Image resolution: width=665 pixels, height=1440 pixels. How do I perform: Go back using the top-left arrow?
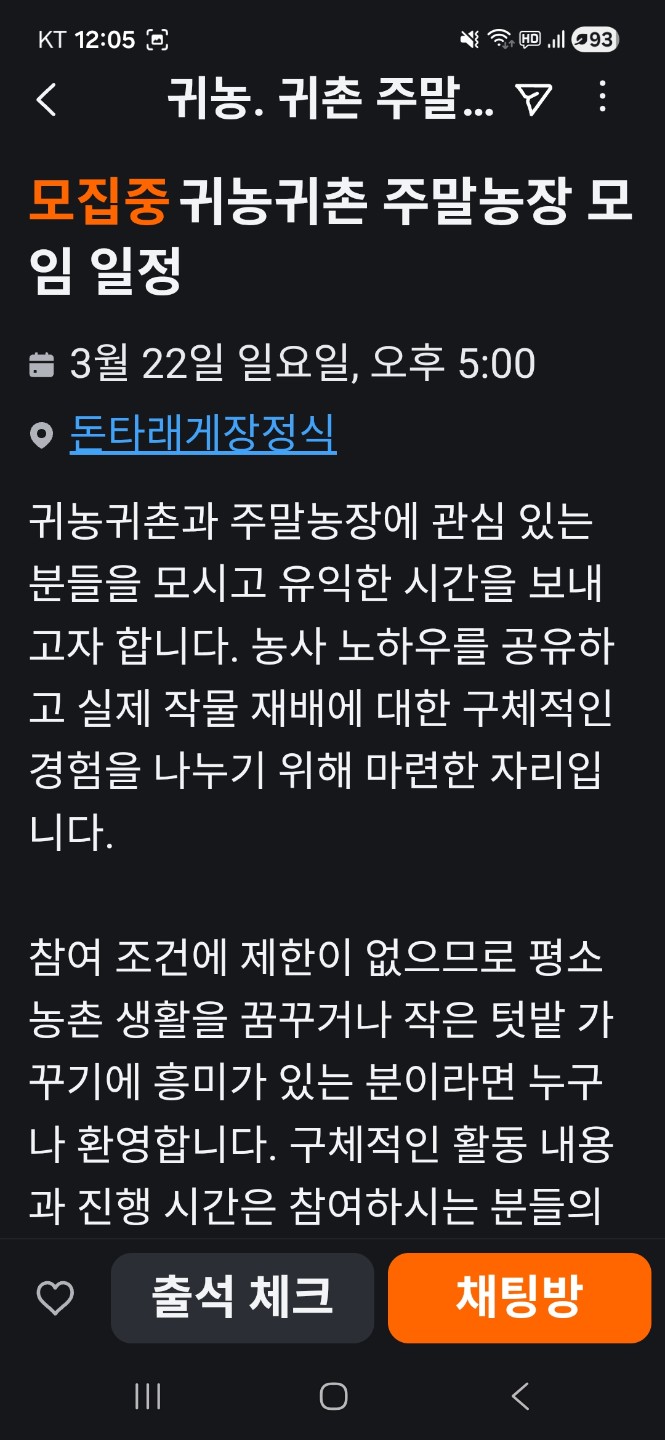coord(46,99)
